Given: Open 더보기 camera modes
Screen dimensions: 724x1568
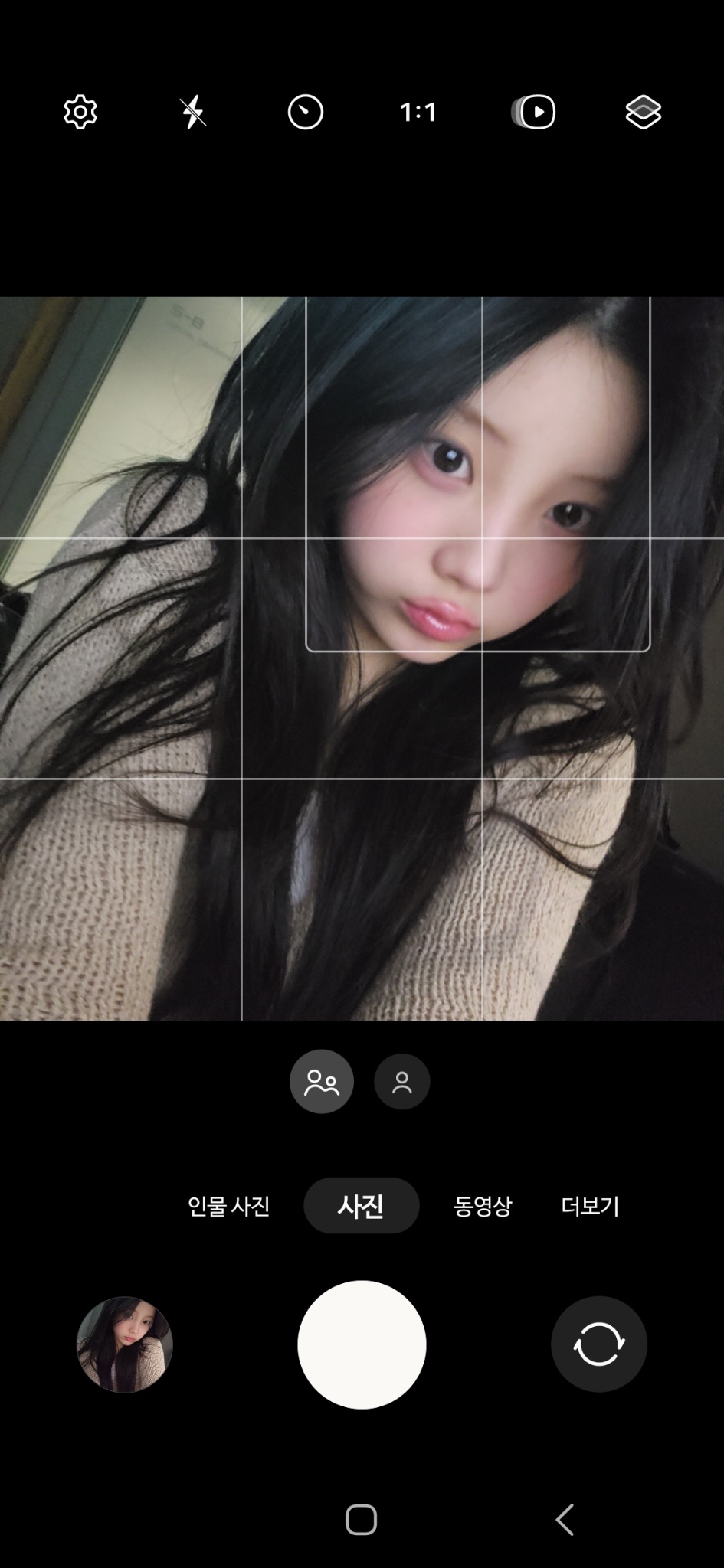Looking at the screenshot, I should click(x=590, y=1206).
